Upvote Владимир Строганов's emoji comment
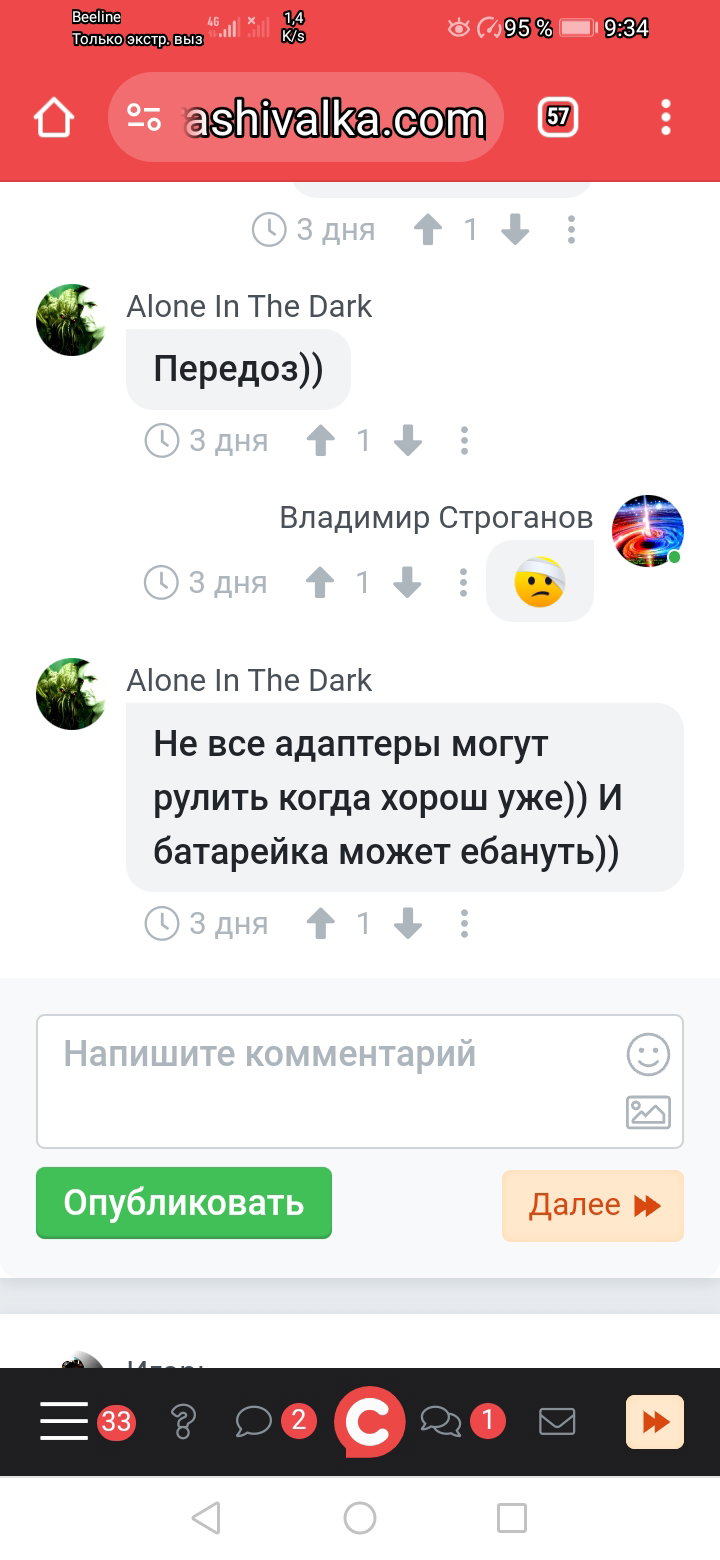This screenshot has width=720, height=1560. point(320,582)
